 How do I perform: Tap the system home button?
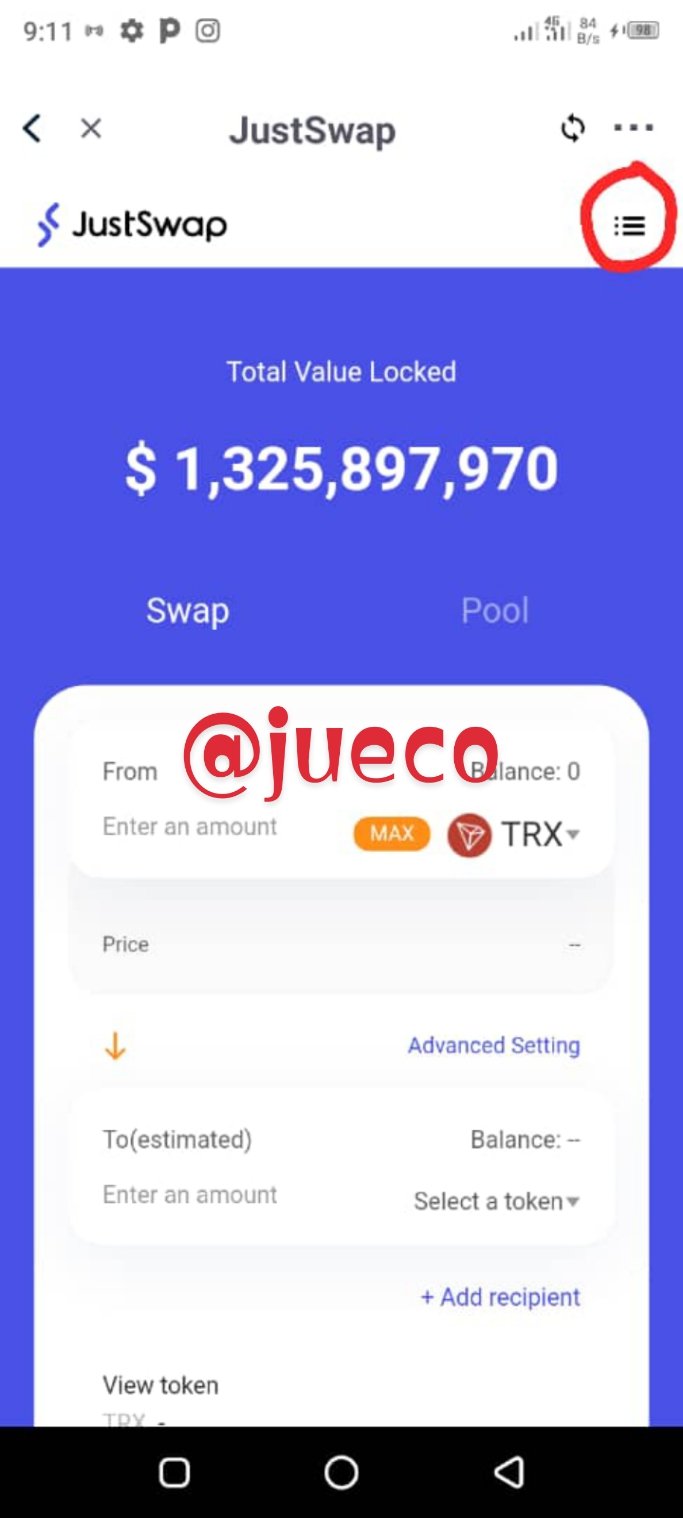tap(341, 1472)
